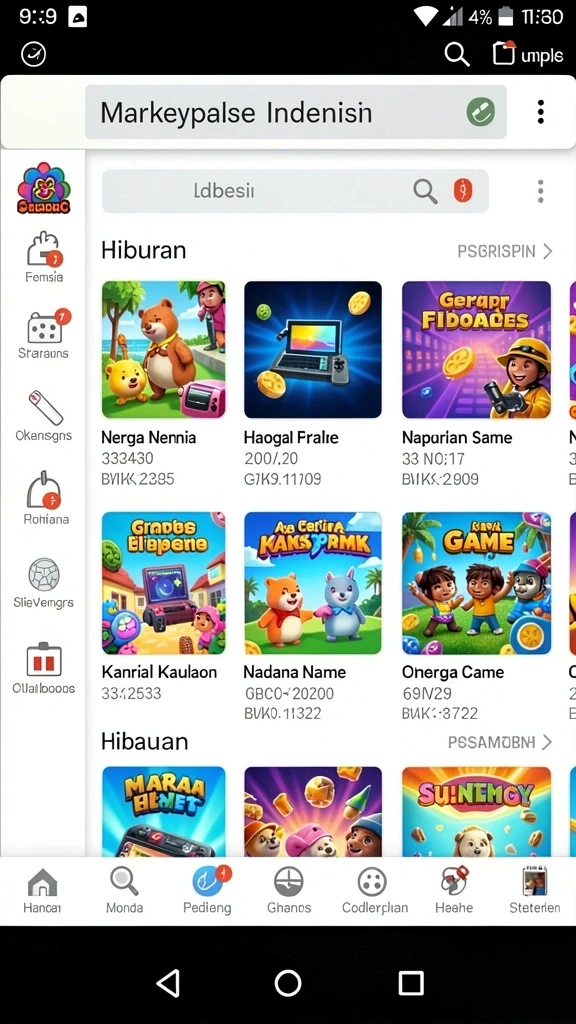Tap the Idbesii search field
This screenshot has height=1024, width=576.
295,191
